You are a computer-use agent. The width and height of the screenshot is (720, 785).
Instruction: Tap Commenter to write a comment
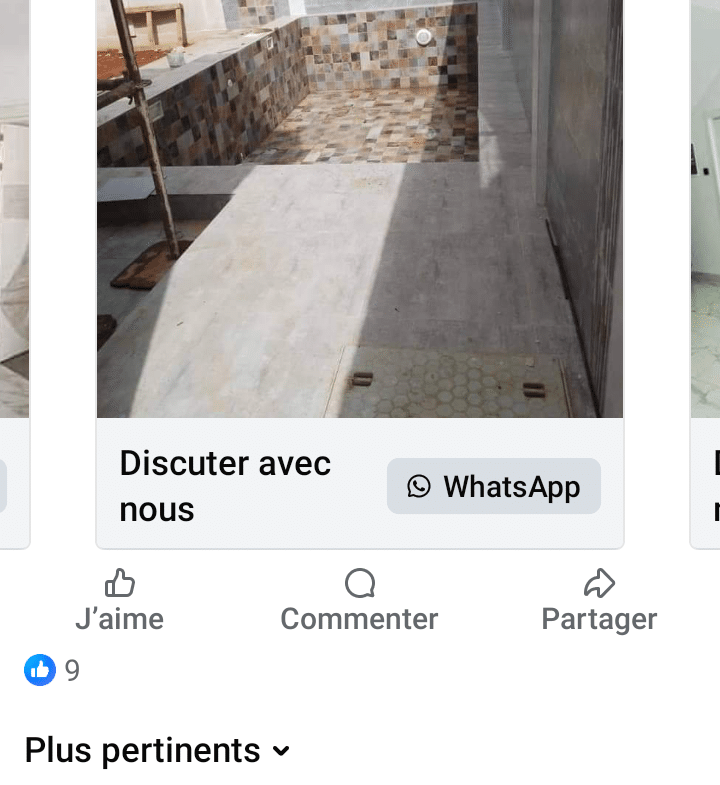point(359,601)
